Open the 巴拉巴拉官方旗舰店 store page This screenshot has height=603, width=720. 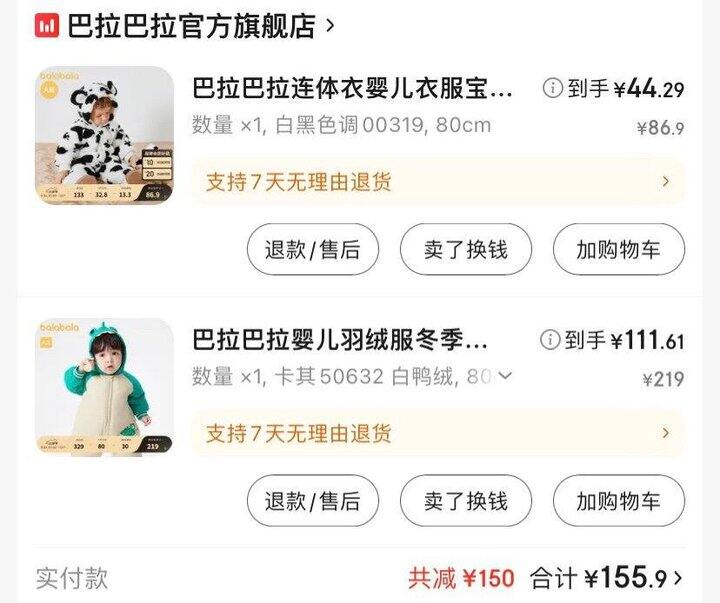click(190, 27)
